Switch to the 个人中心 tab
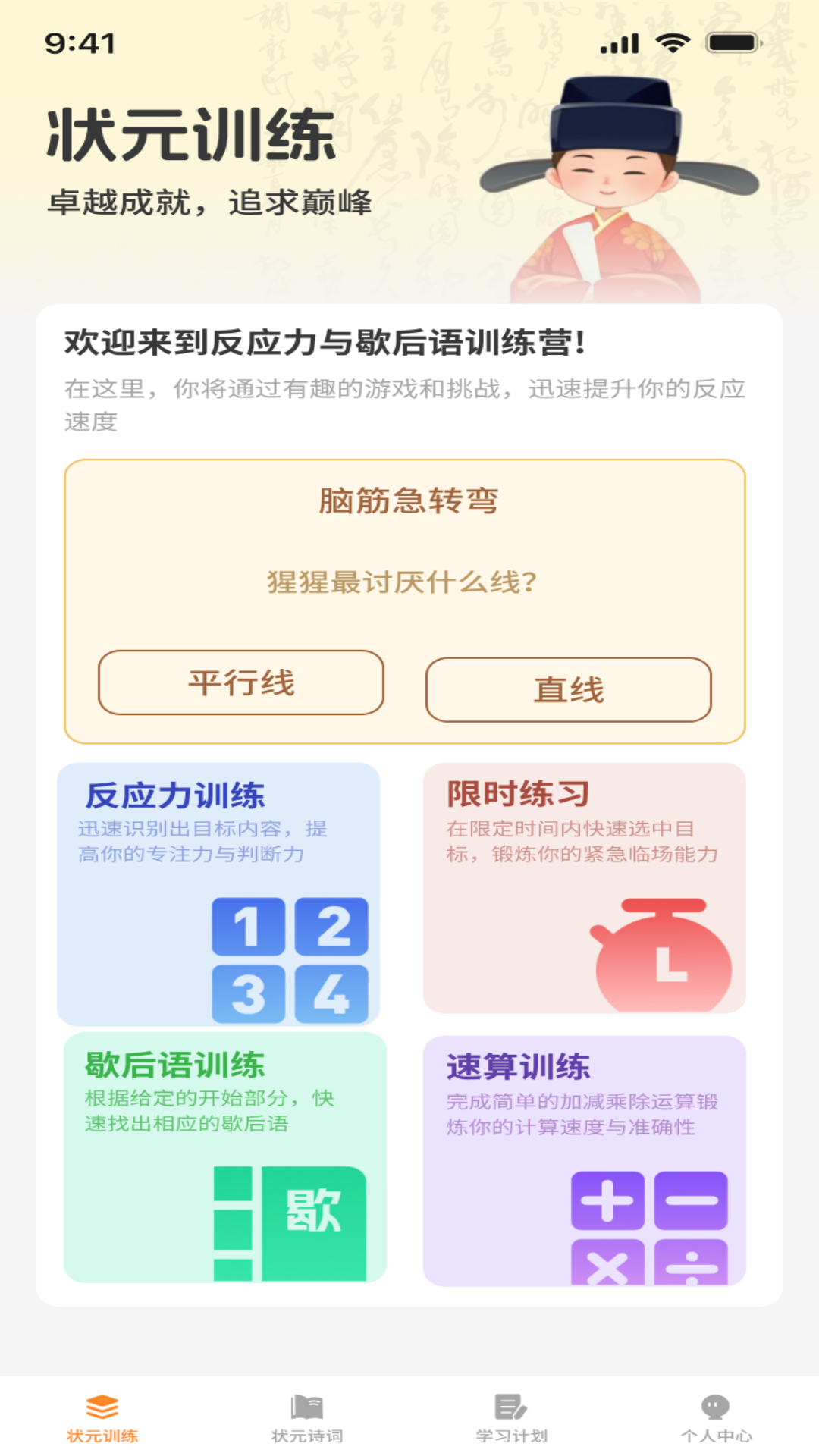Image resolution: width=819 pixels, height=1456 pixels. (x=717, y=1418)
